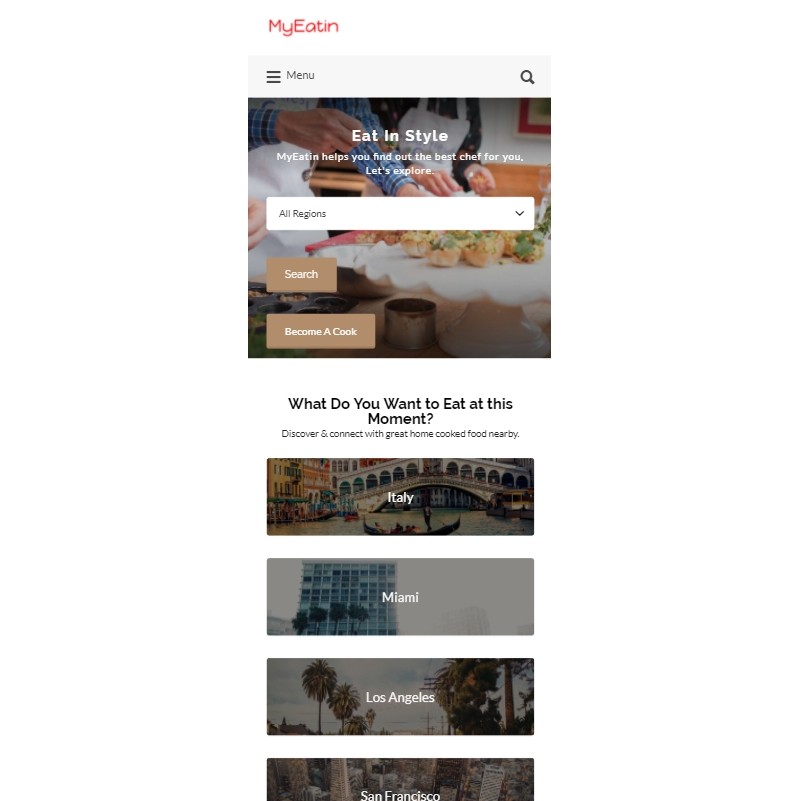Tap the search magnifier icon
Viewport: 800px width, 801px height.
(527, 77)
